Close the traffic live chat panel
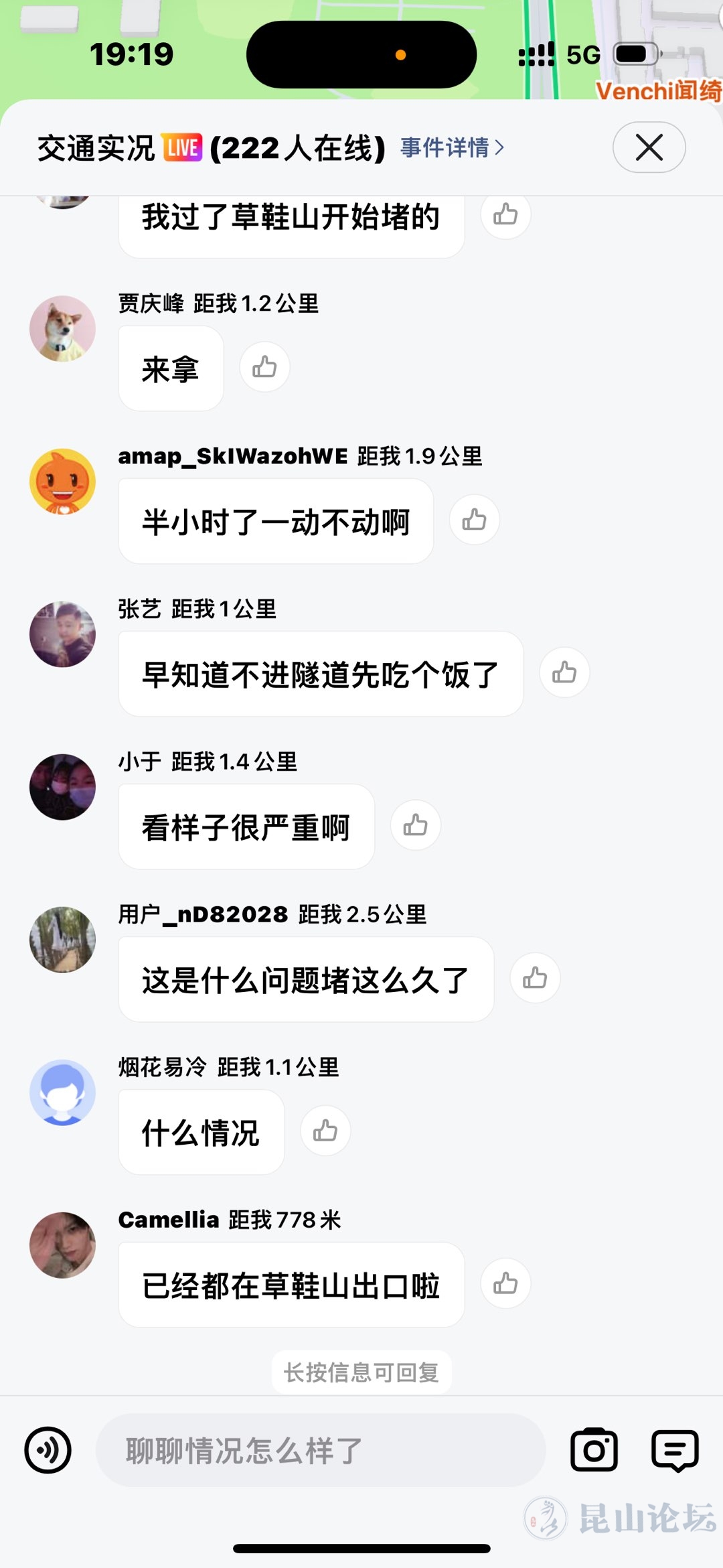 point(649,147)
